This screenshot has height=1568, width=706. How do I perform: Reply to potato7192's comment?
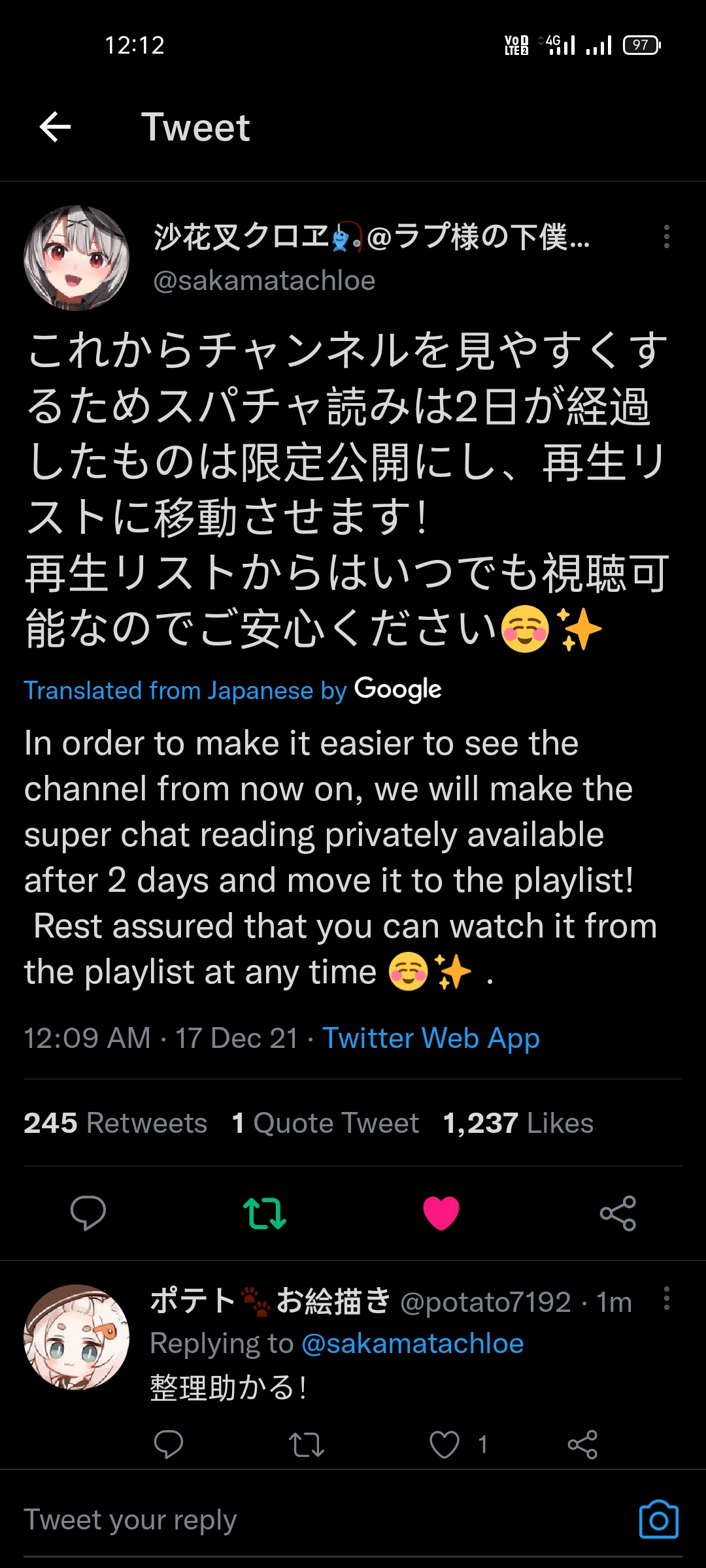tap(168, 1444)
